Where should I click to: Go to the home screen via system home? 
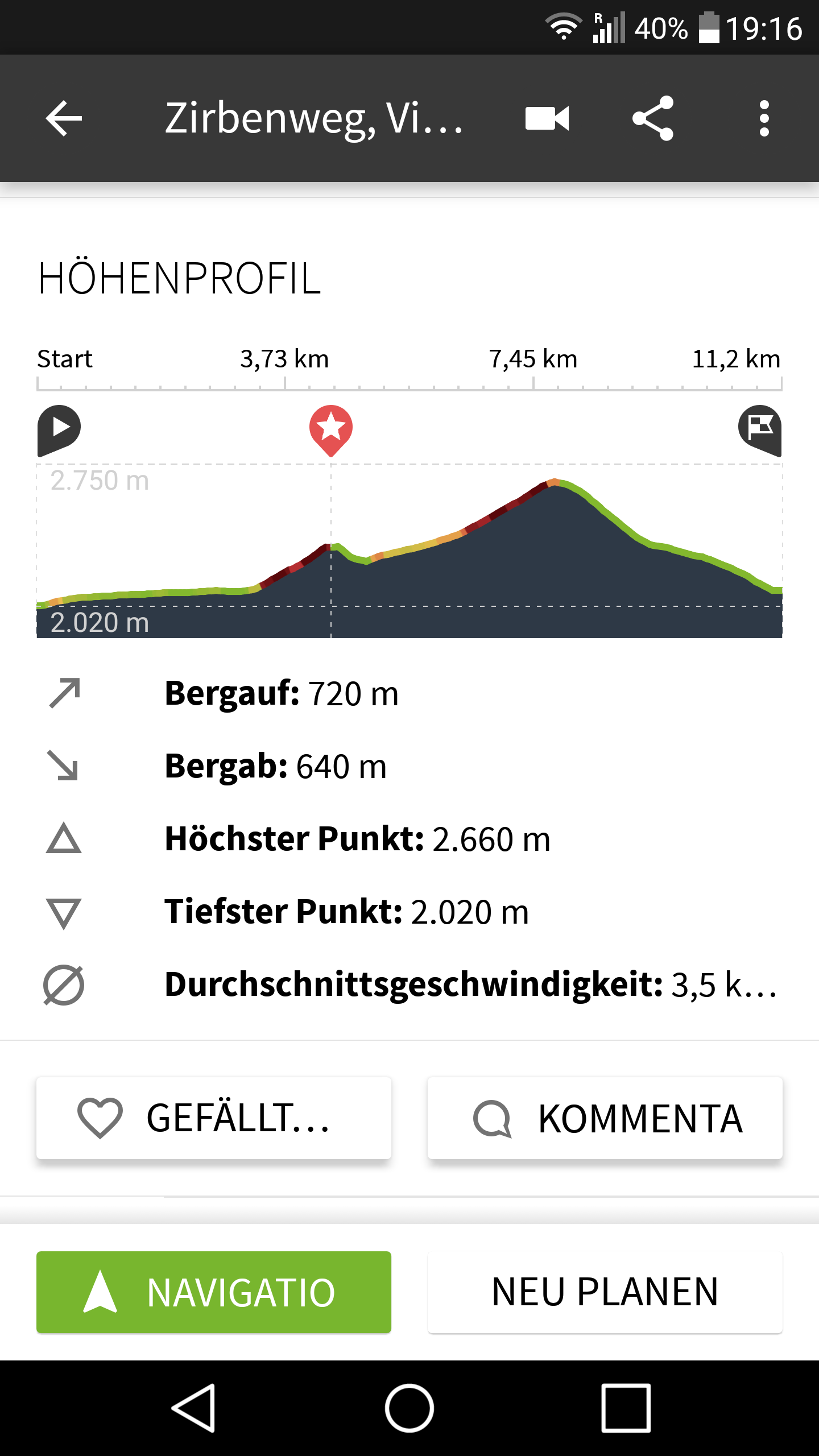click(x=409, y=1408)
